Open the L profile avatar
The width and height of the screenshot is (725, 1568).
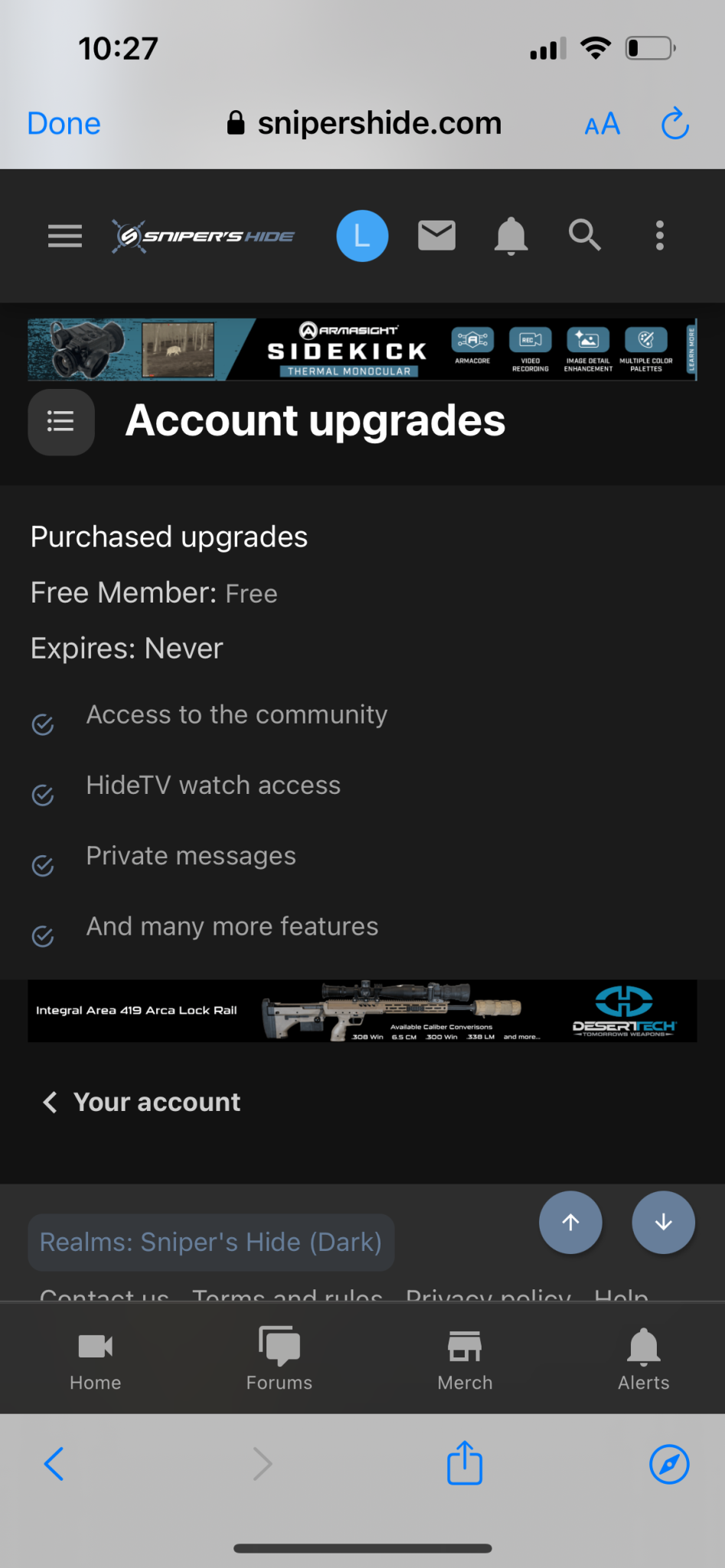click(362, 236)
